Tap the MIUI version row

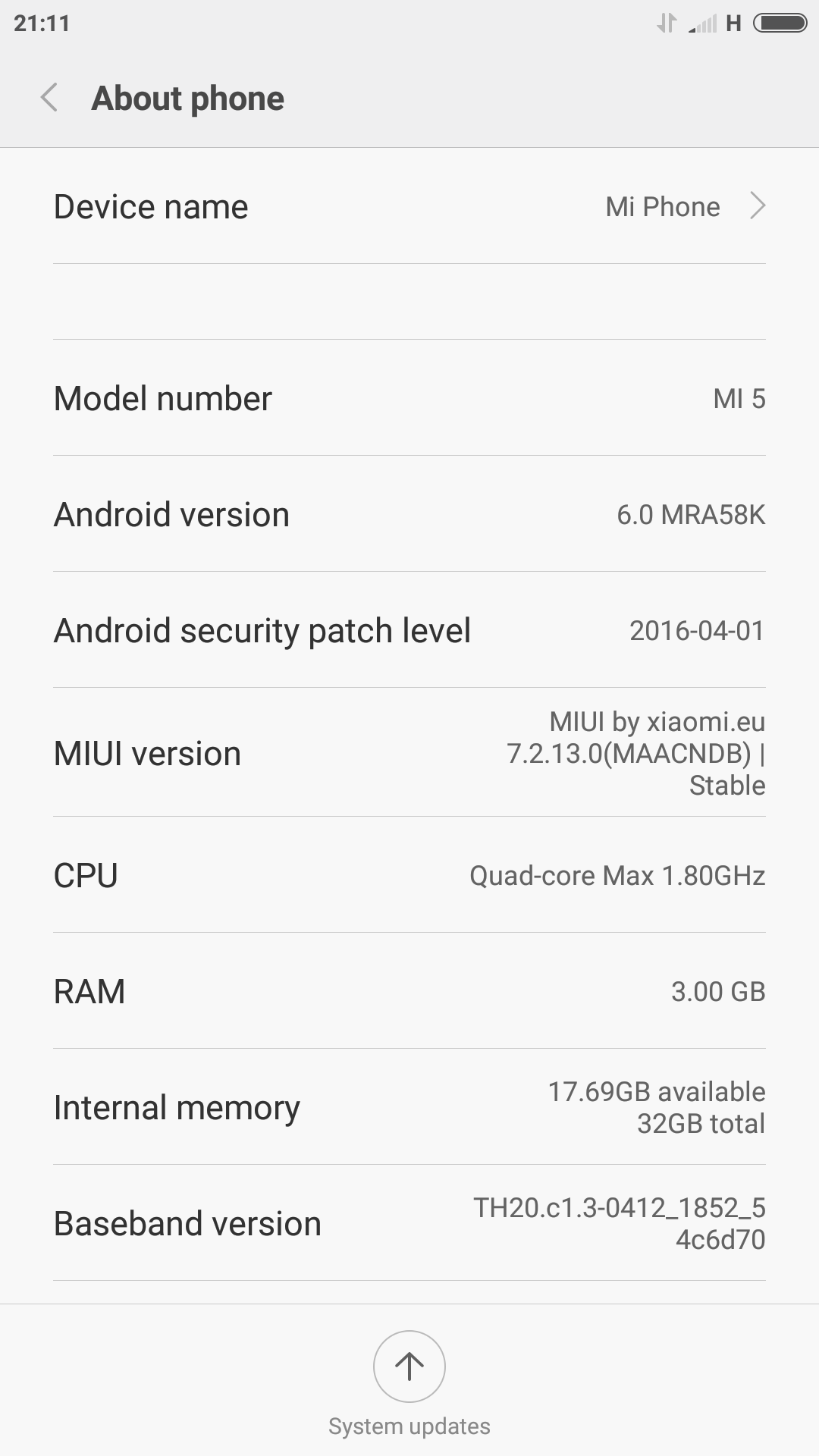(x=409, y=752)
